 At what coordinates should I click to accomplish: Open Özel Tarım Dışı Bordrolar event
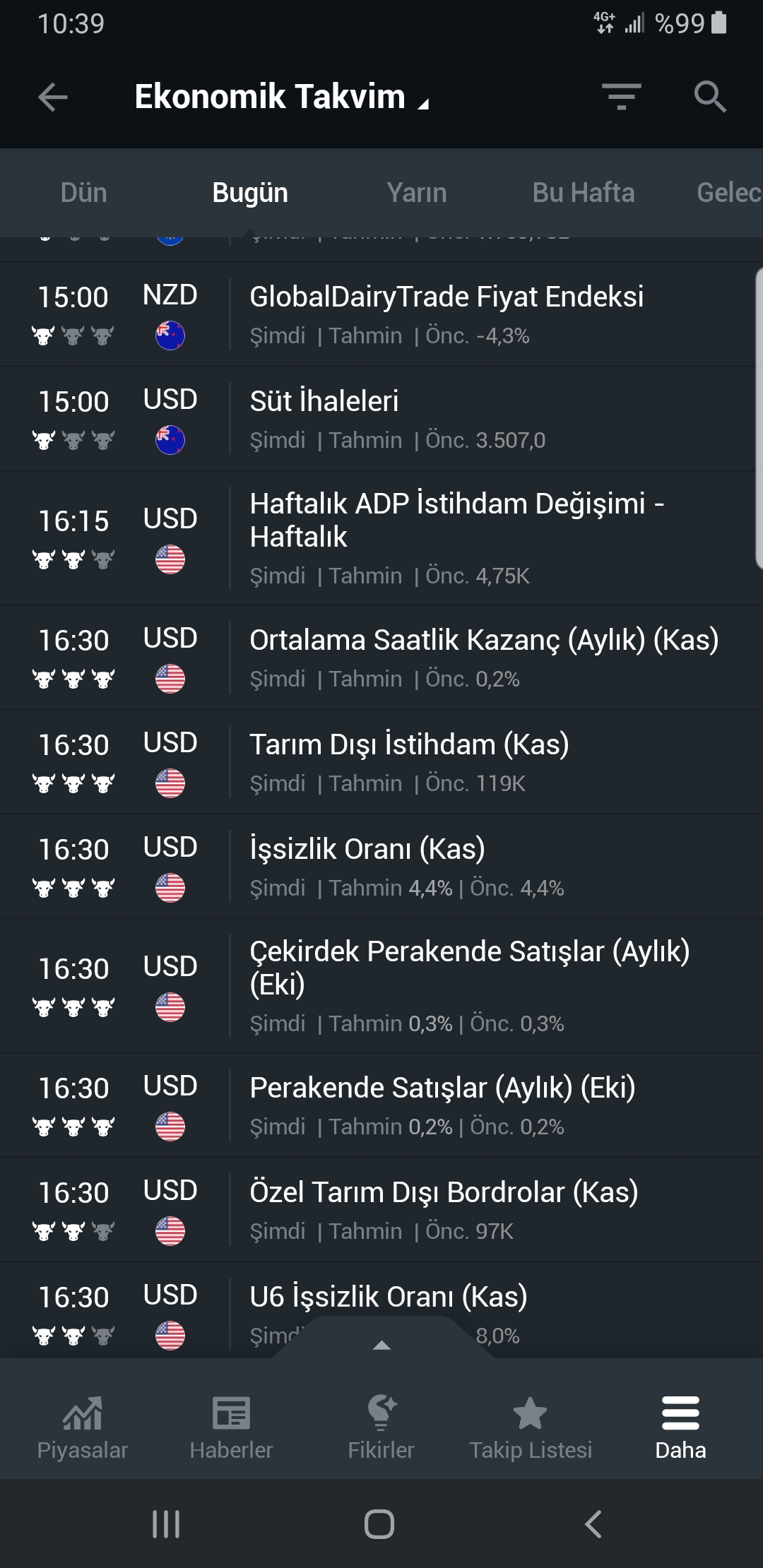click(444, 1193)
